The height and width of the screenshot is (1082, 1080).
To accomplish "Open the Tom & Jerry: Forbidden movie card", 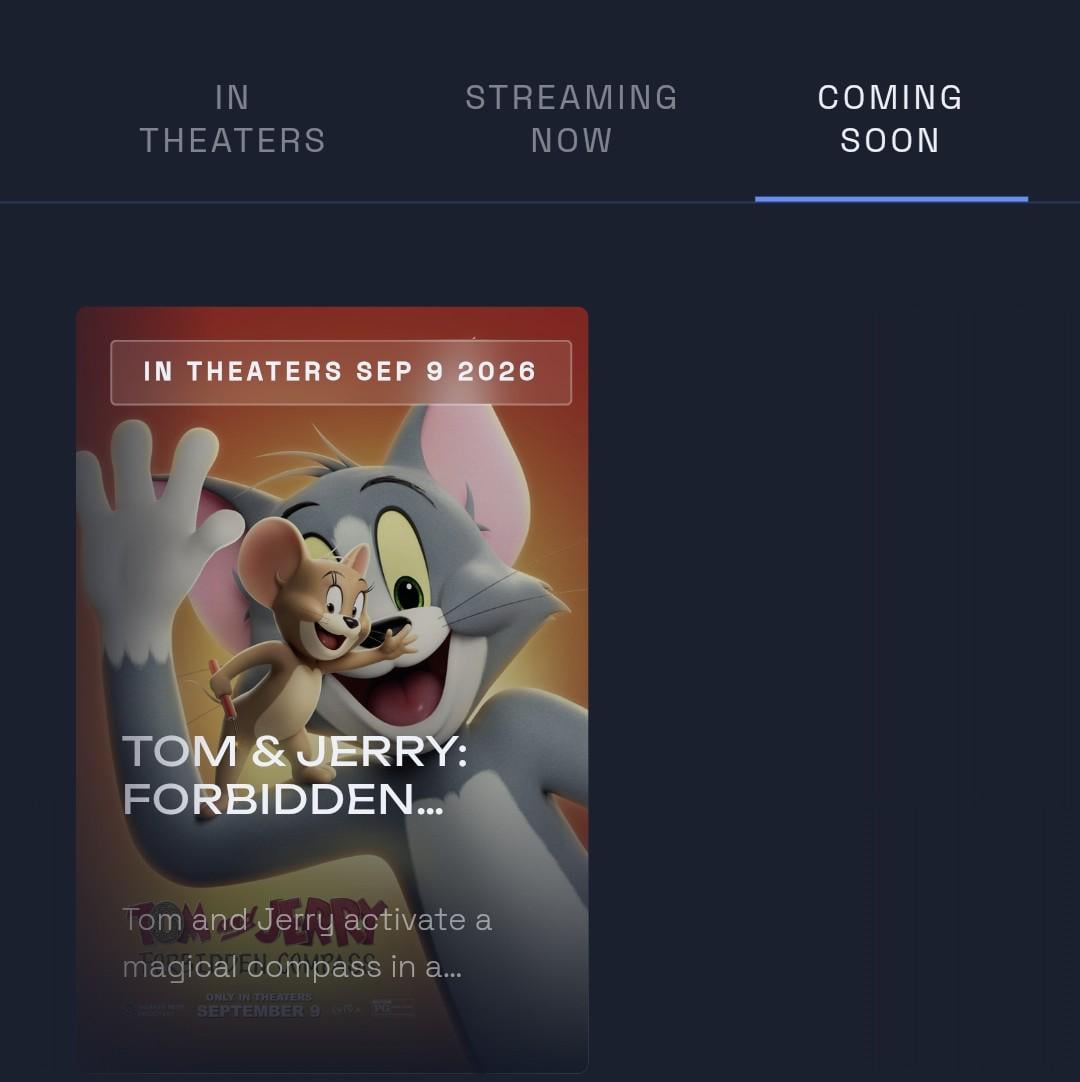I will click(x=332, y=690).
